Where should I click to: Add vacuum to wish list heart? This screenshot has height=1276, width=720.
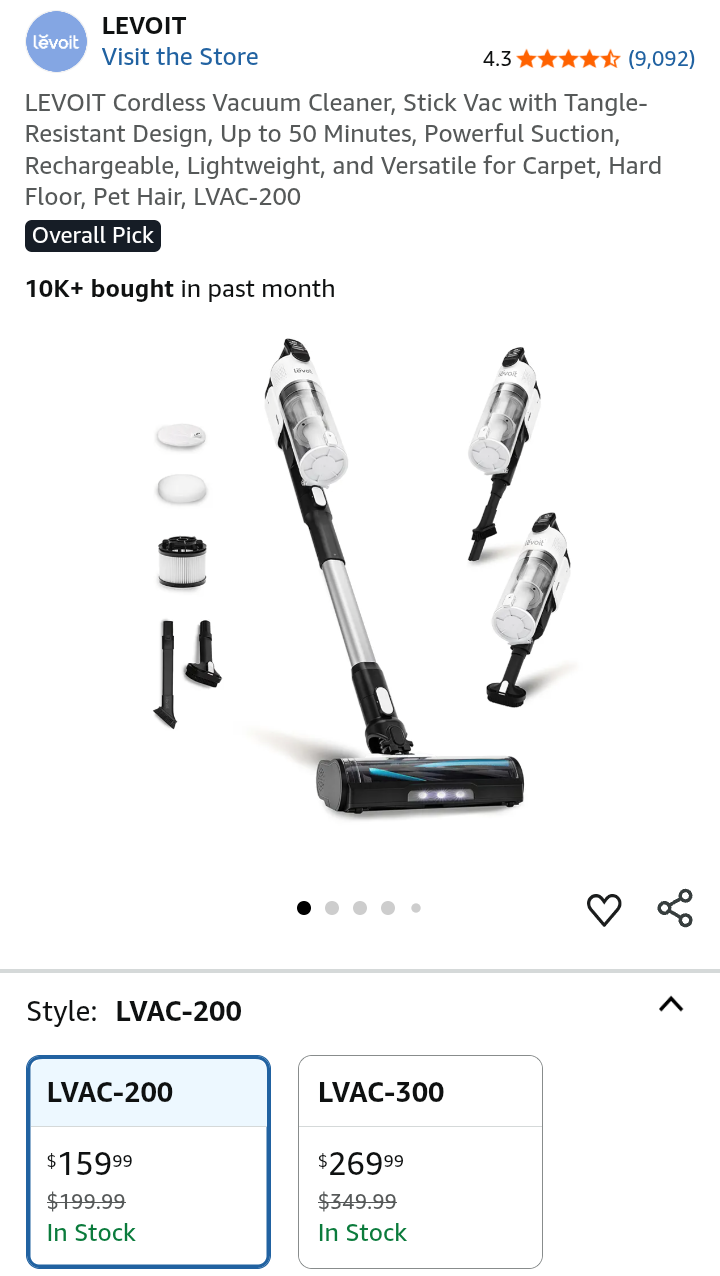click(604, 909)
